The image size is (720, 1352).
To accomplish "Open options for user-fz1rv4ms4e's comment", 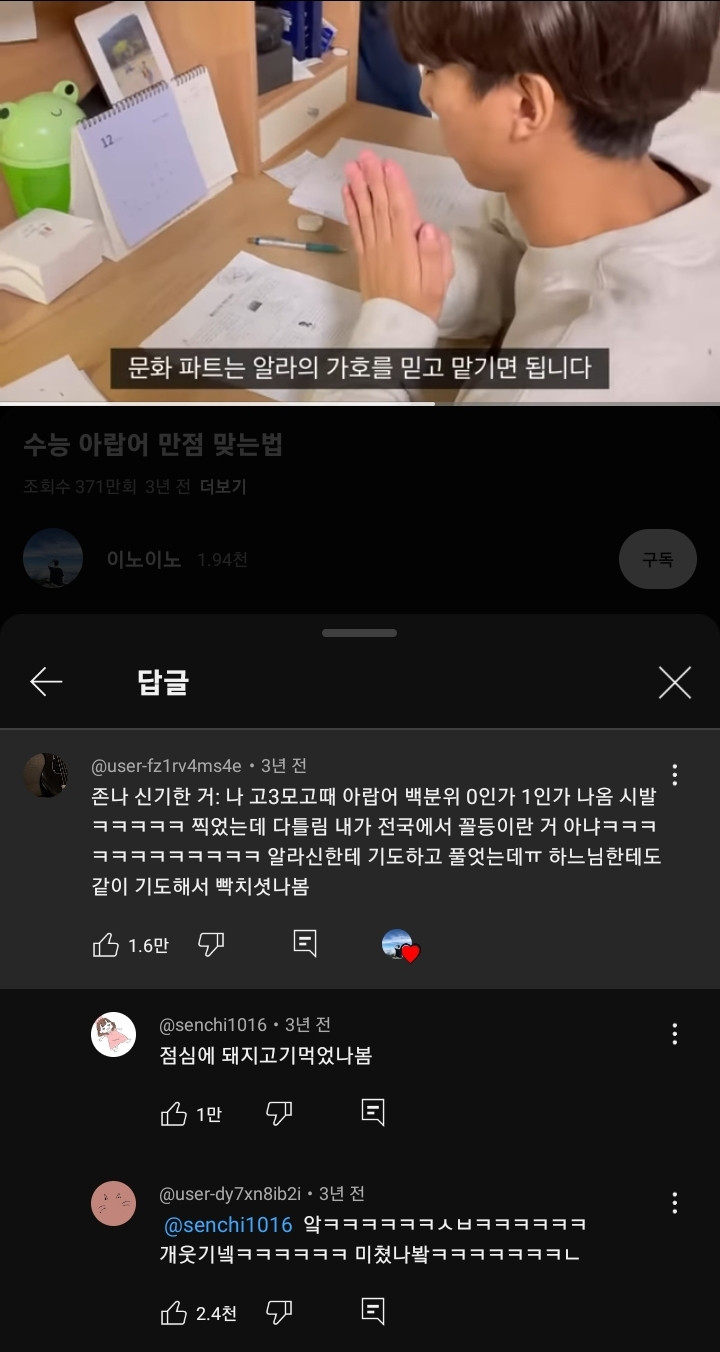I will [675, 775].
